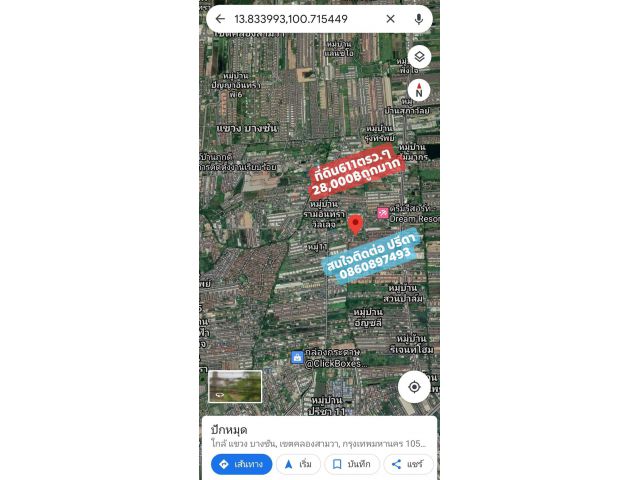Go back using the search bar arrow
Image resolution: width=640 pixels, height=480 pixels.
(x=220, y=19)
